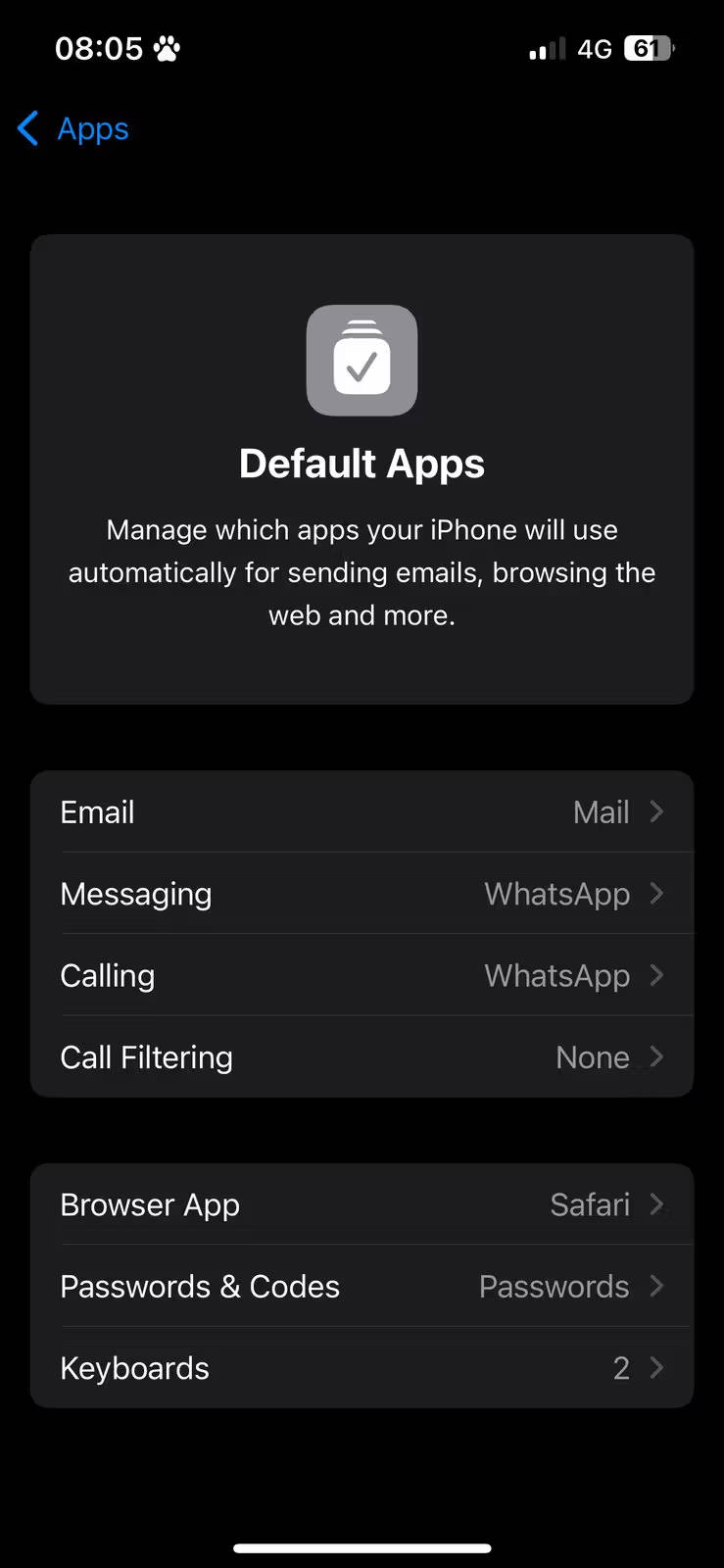
Task: Open the Email default app setting
Action: pyautogui.click(x=362, y=811)
